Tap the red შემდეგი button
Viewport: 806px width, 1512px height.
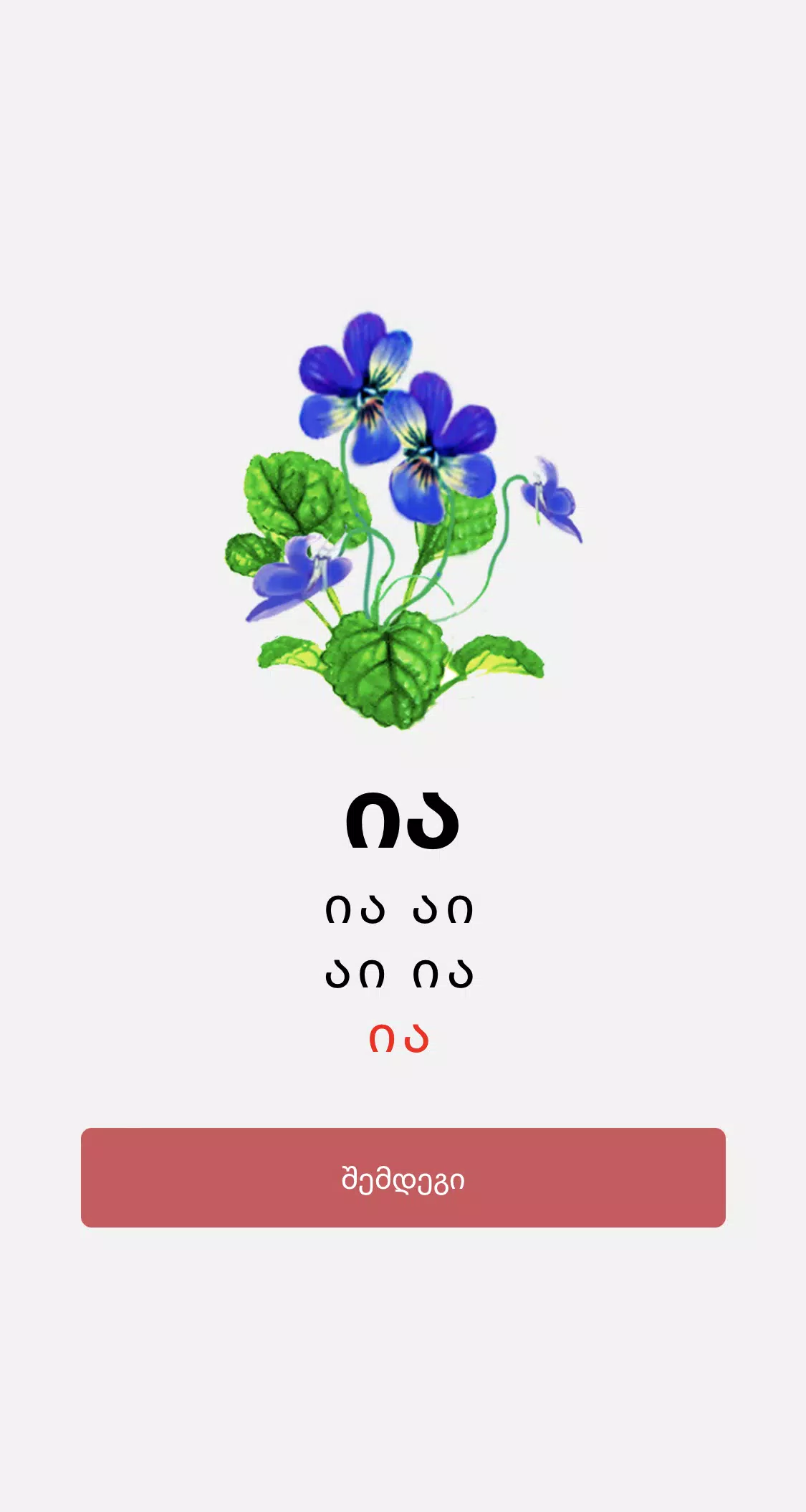403,1177
